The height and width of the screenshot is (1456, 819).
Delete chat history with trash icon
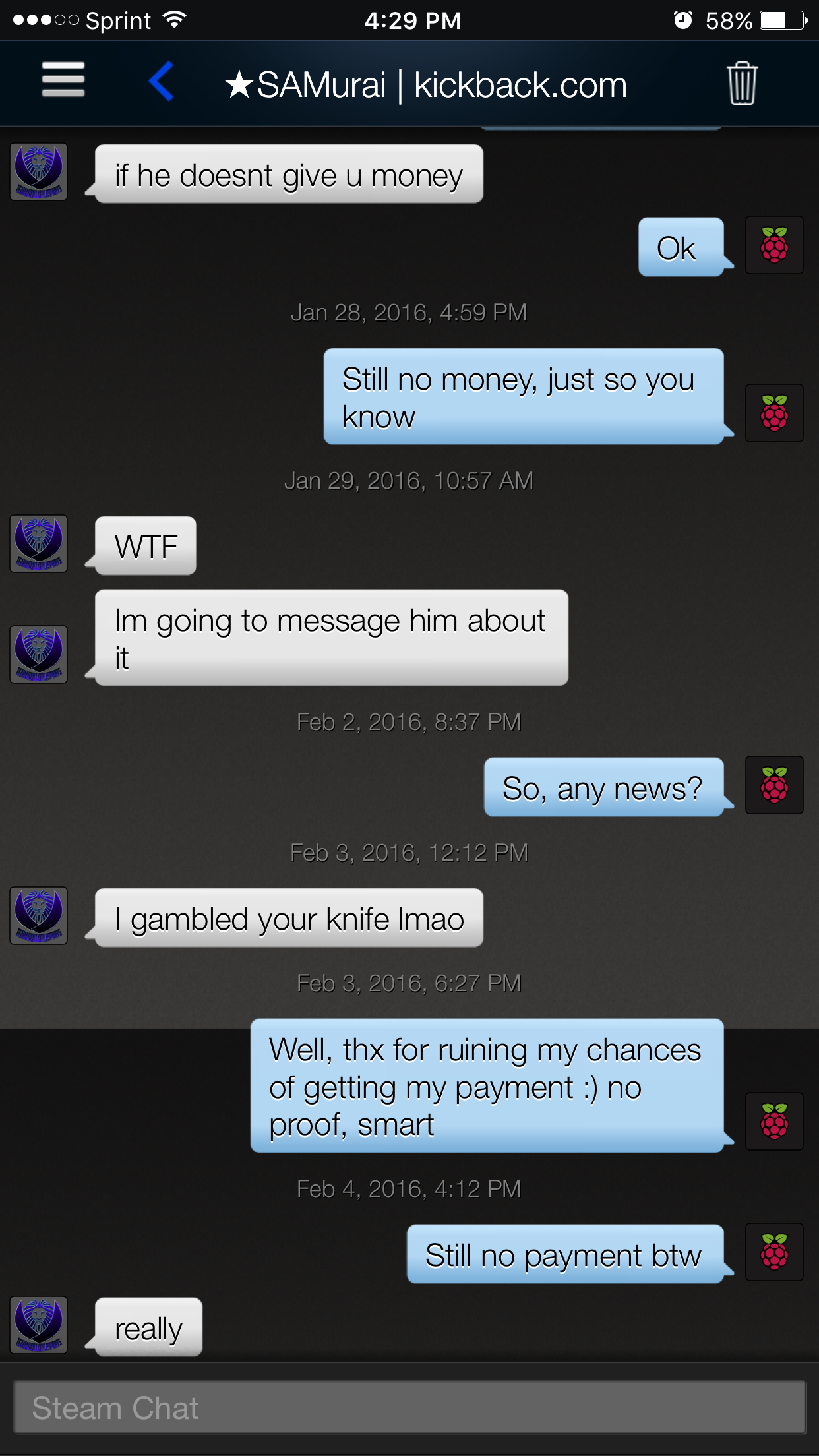742,83
